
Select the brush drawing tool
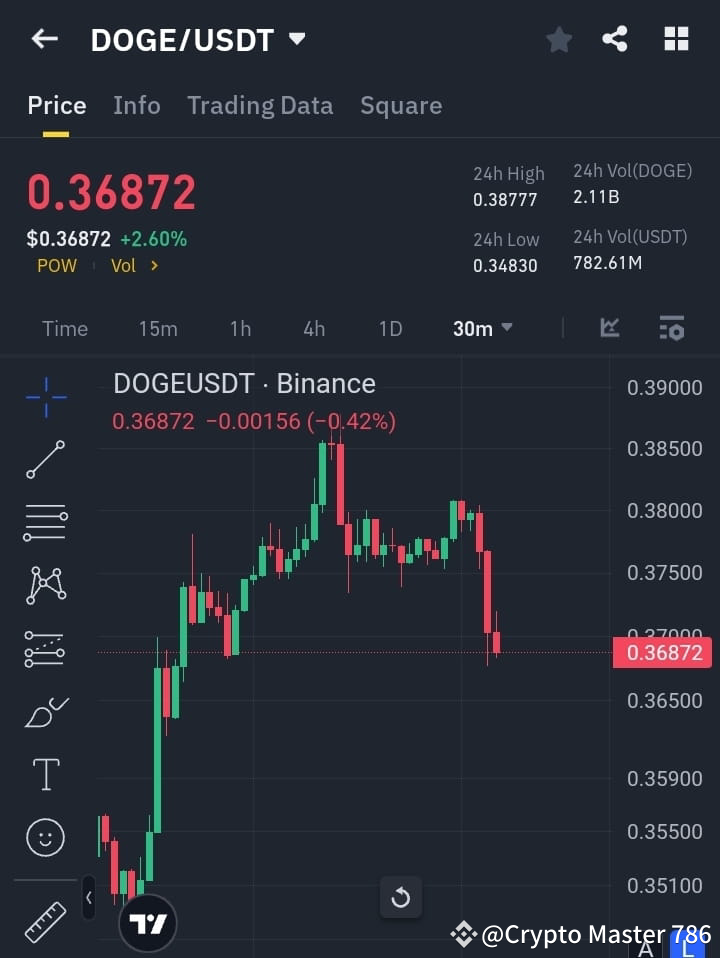[x=45, y=712]
